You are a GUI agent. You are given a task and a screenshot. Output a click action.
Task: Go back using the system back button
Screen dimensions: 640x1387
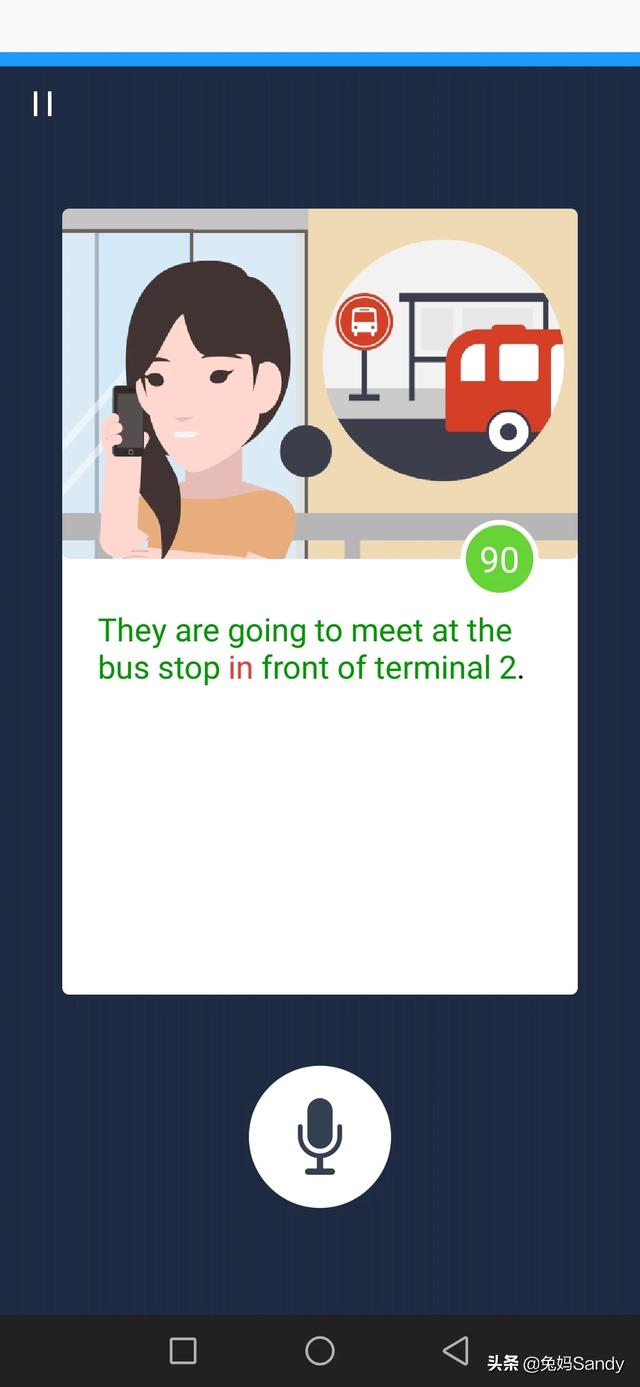point(456,1350)
